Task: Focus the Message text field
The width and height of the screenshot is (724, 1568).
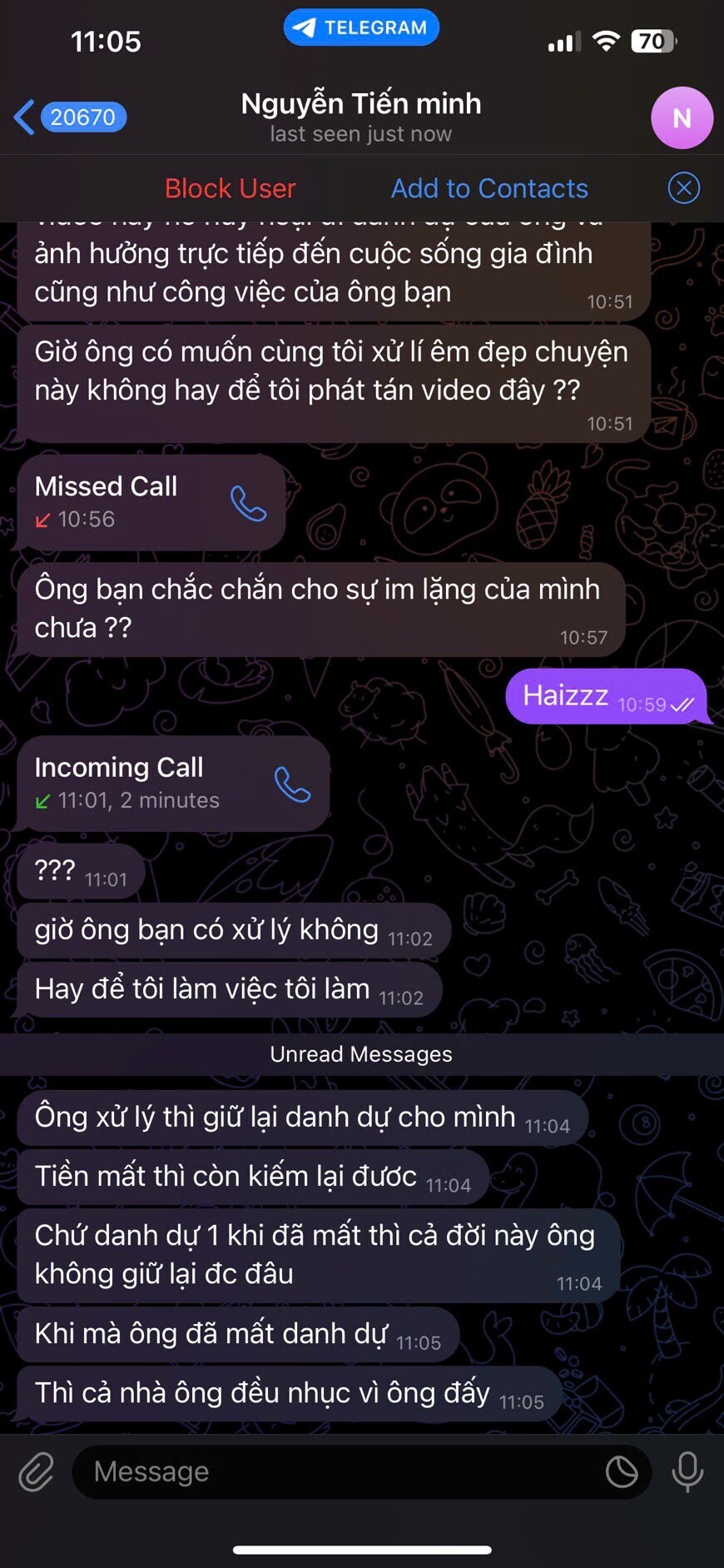Action: tap(333, 1471)
